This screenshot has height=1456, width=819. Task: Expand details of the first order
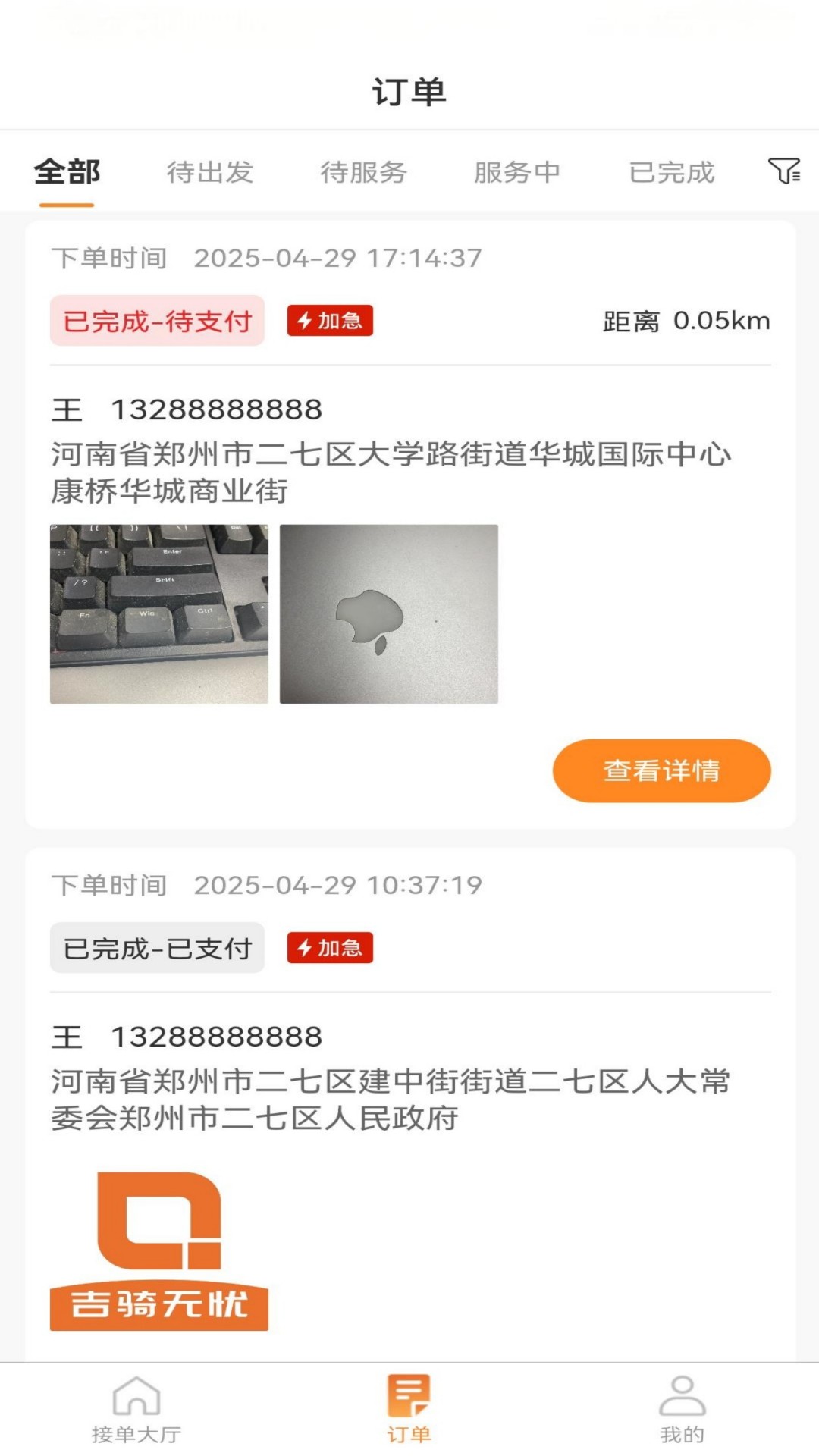click(661, 770)
